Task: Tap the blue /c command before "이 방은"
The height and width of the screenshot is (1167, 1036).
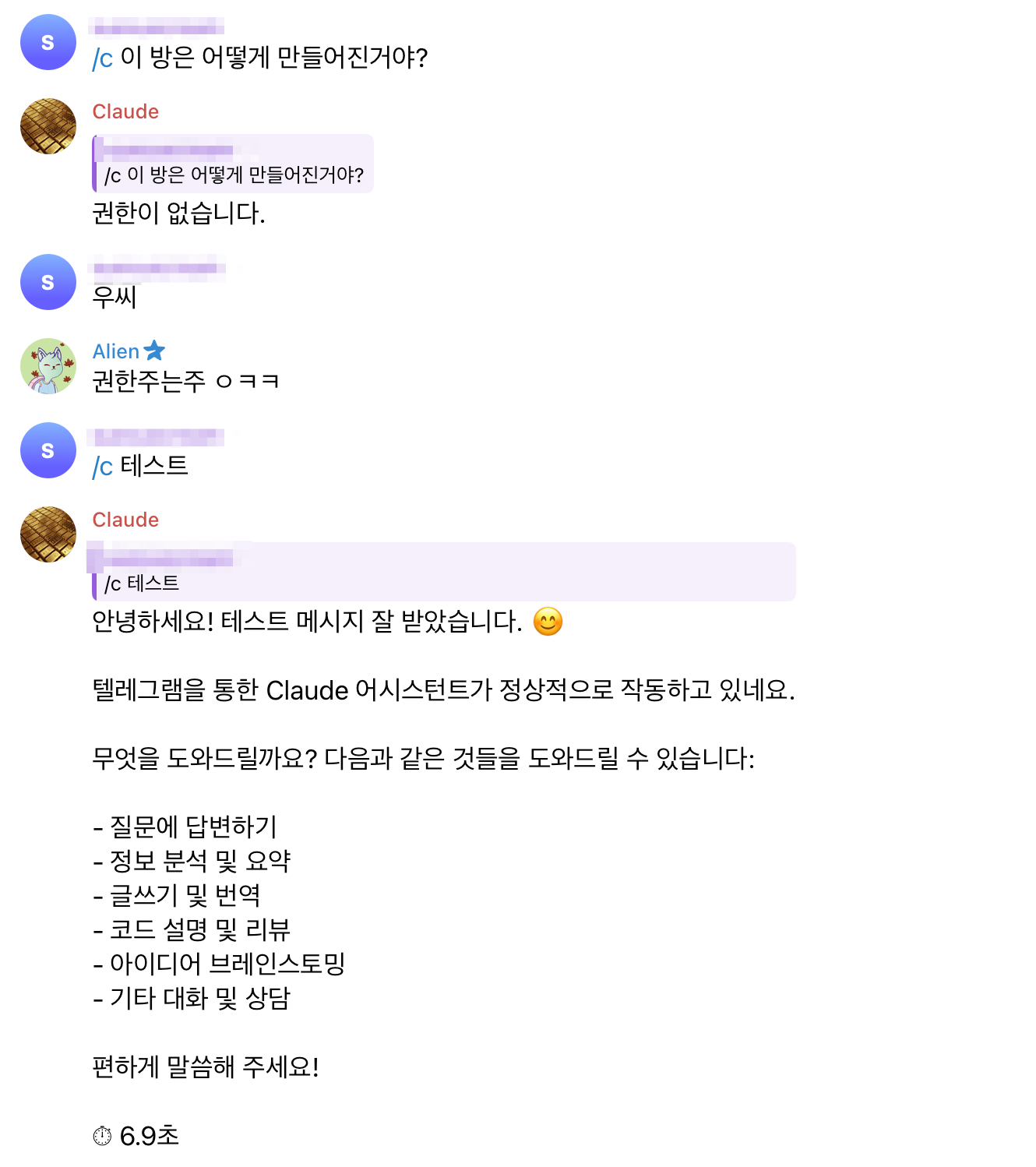Action: [103, 58]
